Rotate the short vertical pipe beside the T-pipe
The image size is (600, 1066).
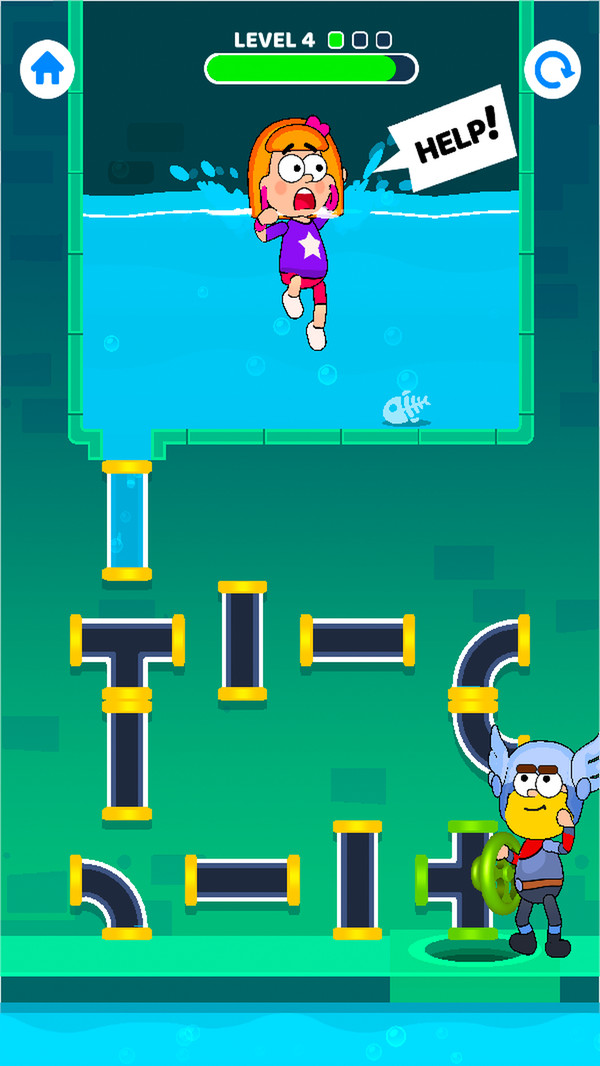tap(242, 640)
